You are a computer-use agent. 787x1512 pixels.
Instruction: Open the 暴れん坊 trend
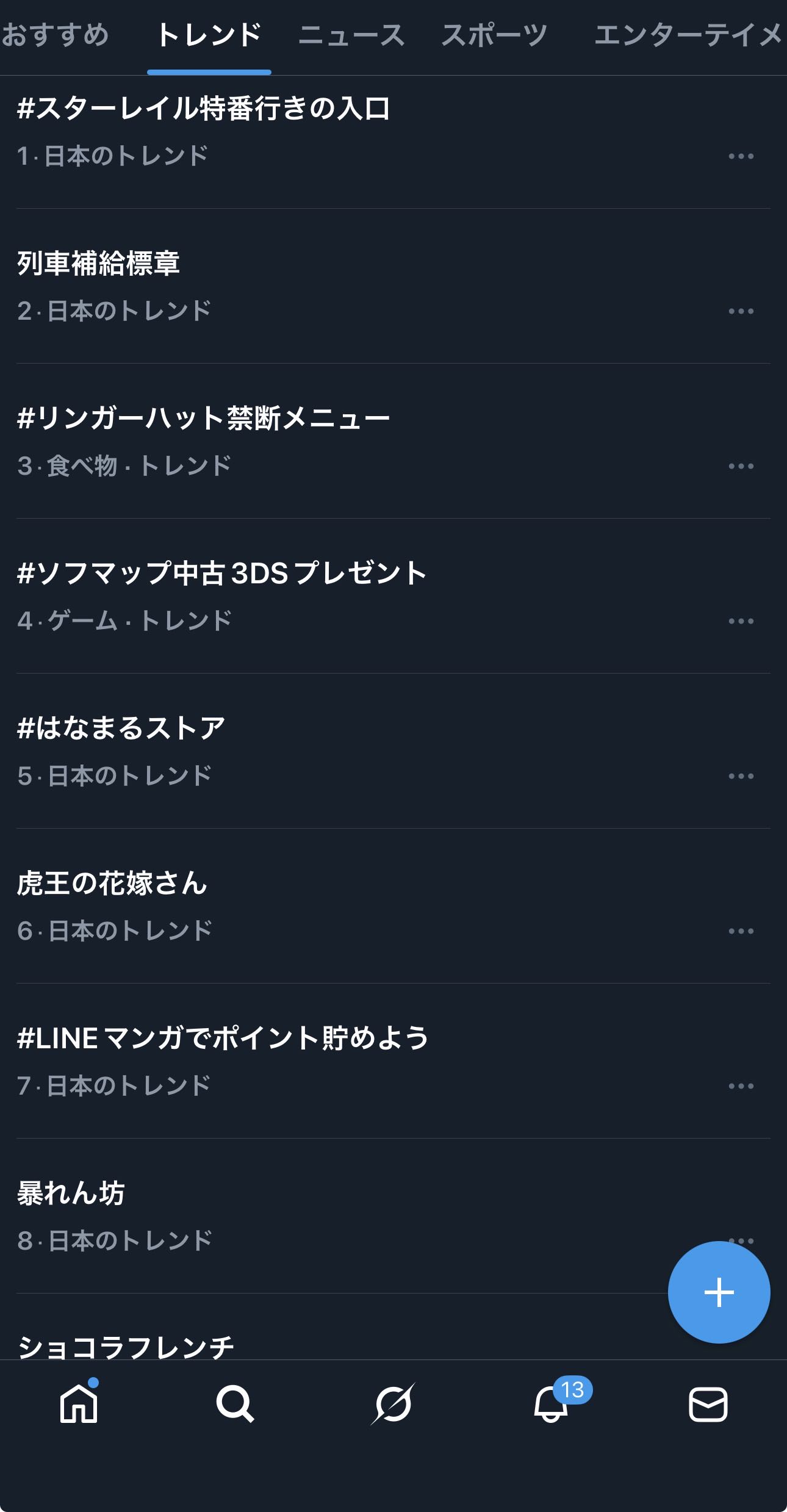[x=71, y=1193]
